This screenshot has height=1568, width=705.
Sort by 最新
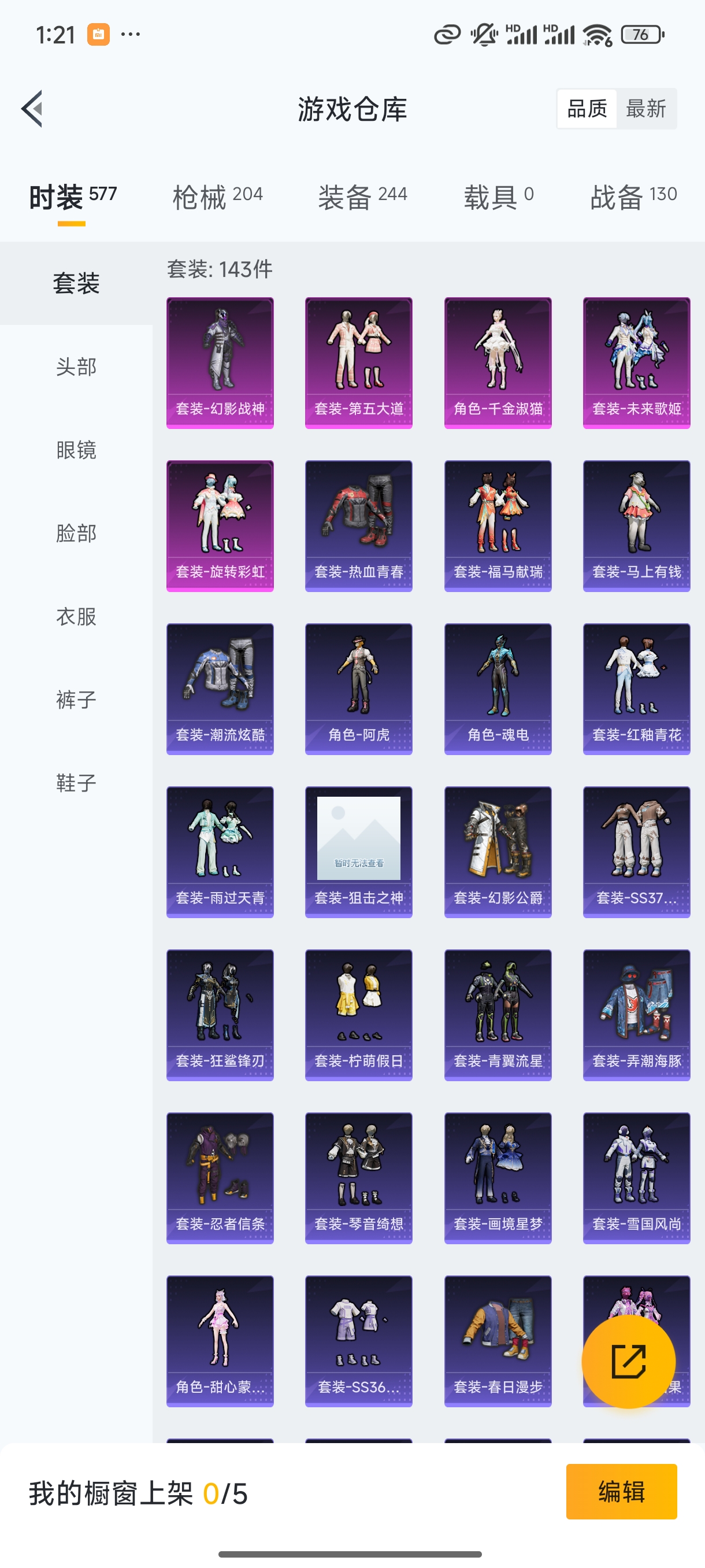point(645,109)
